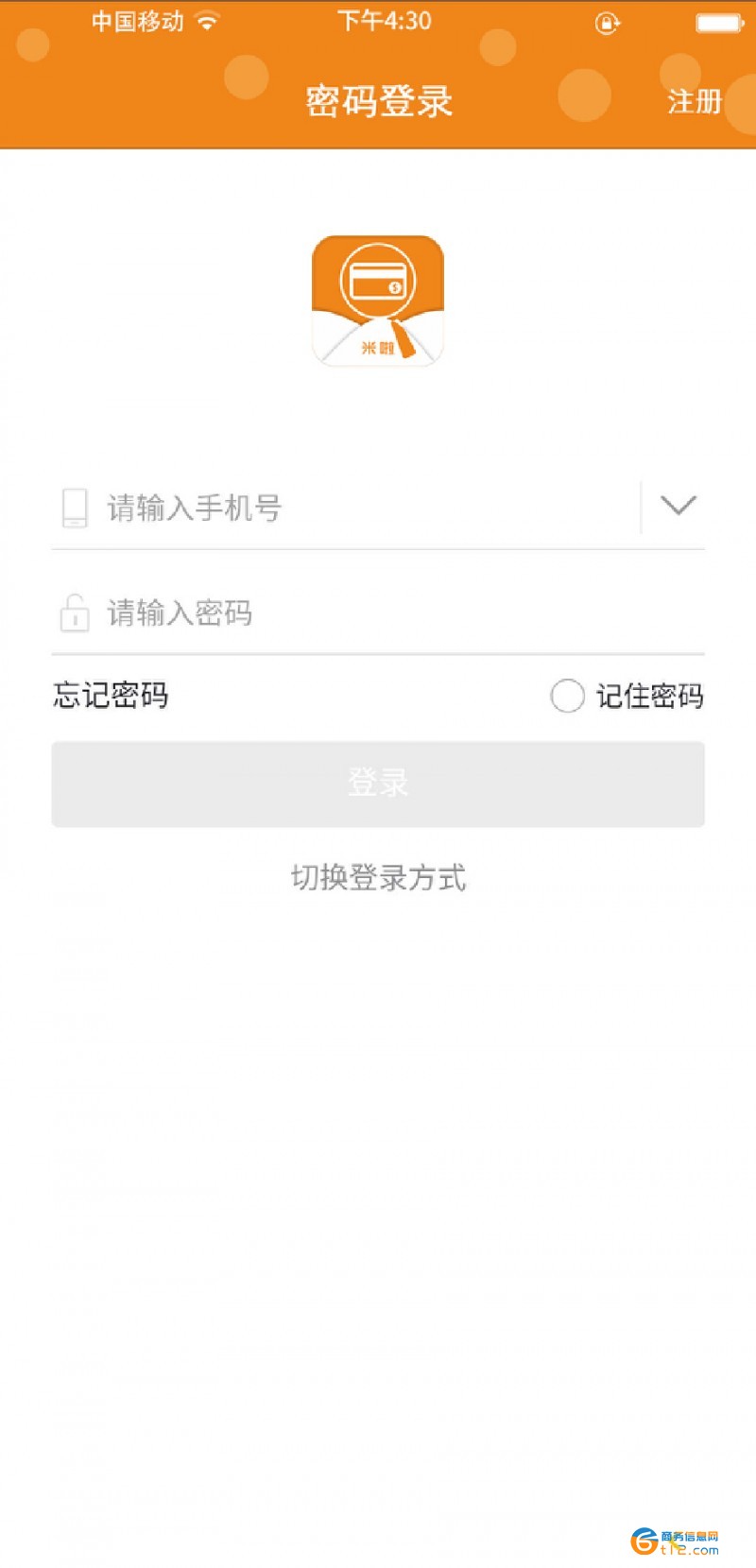
Task: Tap the 登录 login button
Action: coord(378,784)
